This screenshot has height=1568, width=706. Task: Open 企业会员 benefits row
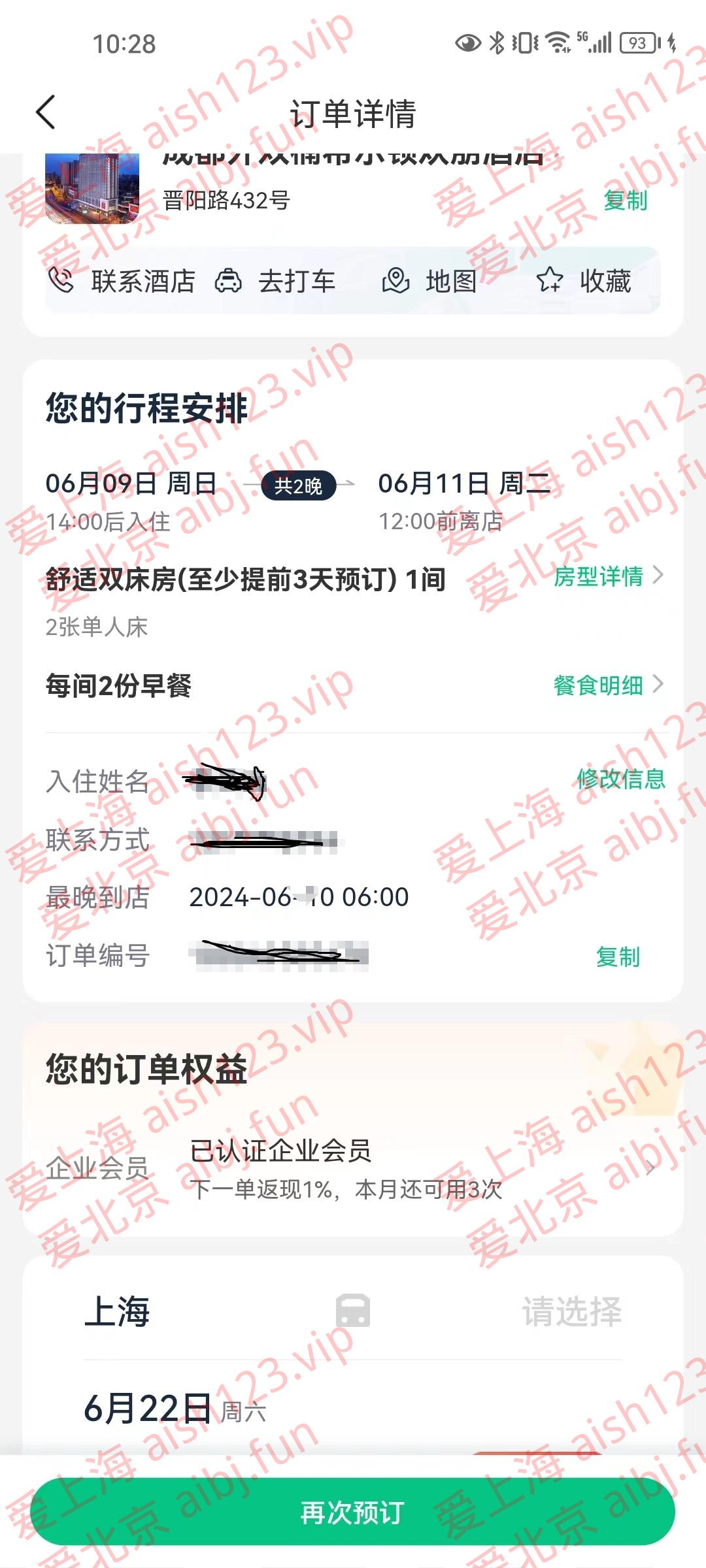pyautogui.click(x=353, y=1169)
